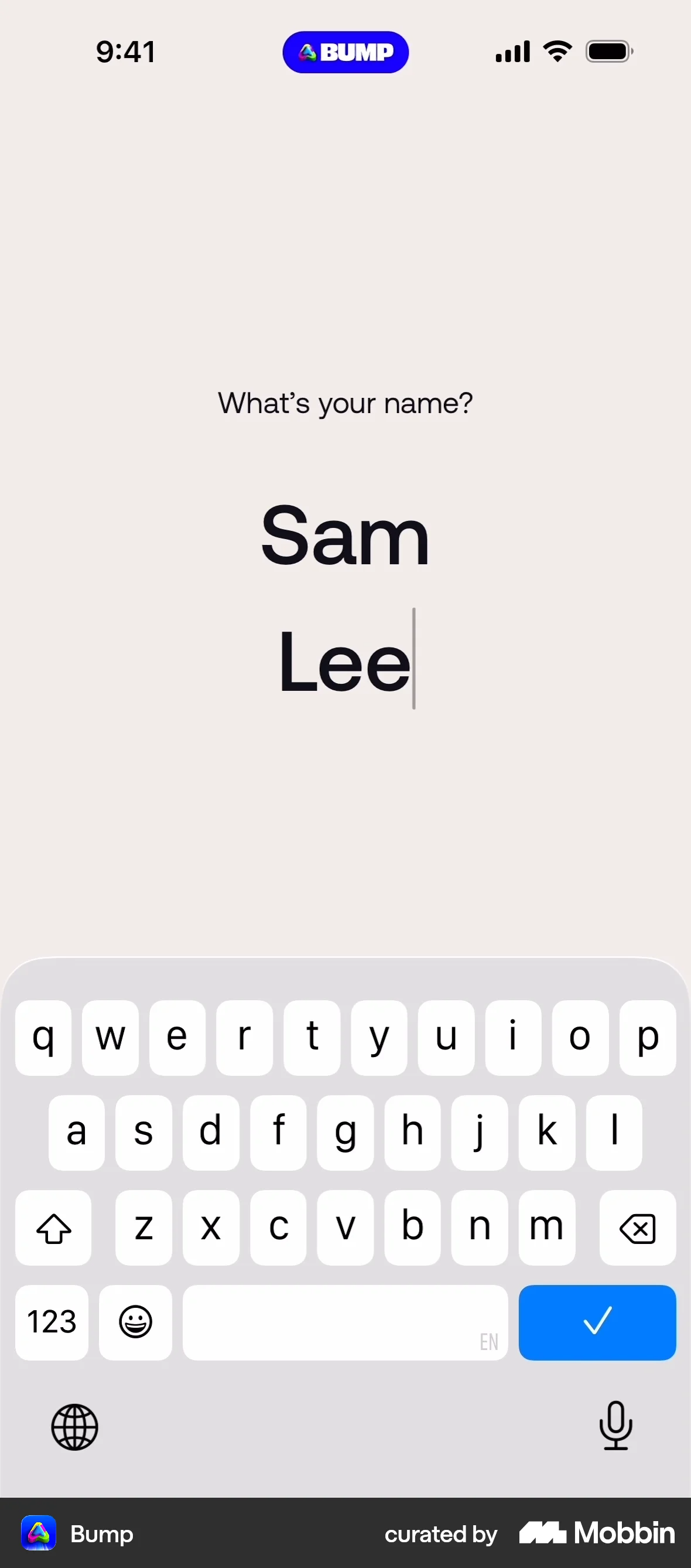Image resolution: width=691 pixels, height=1568 pixels.
Task: Insert a space with the space bar
Action: (x=345, y=1322)
